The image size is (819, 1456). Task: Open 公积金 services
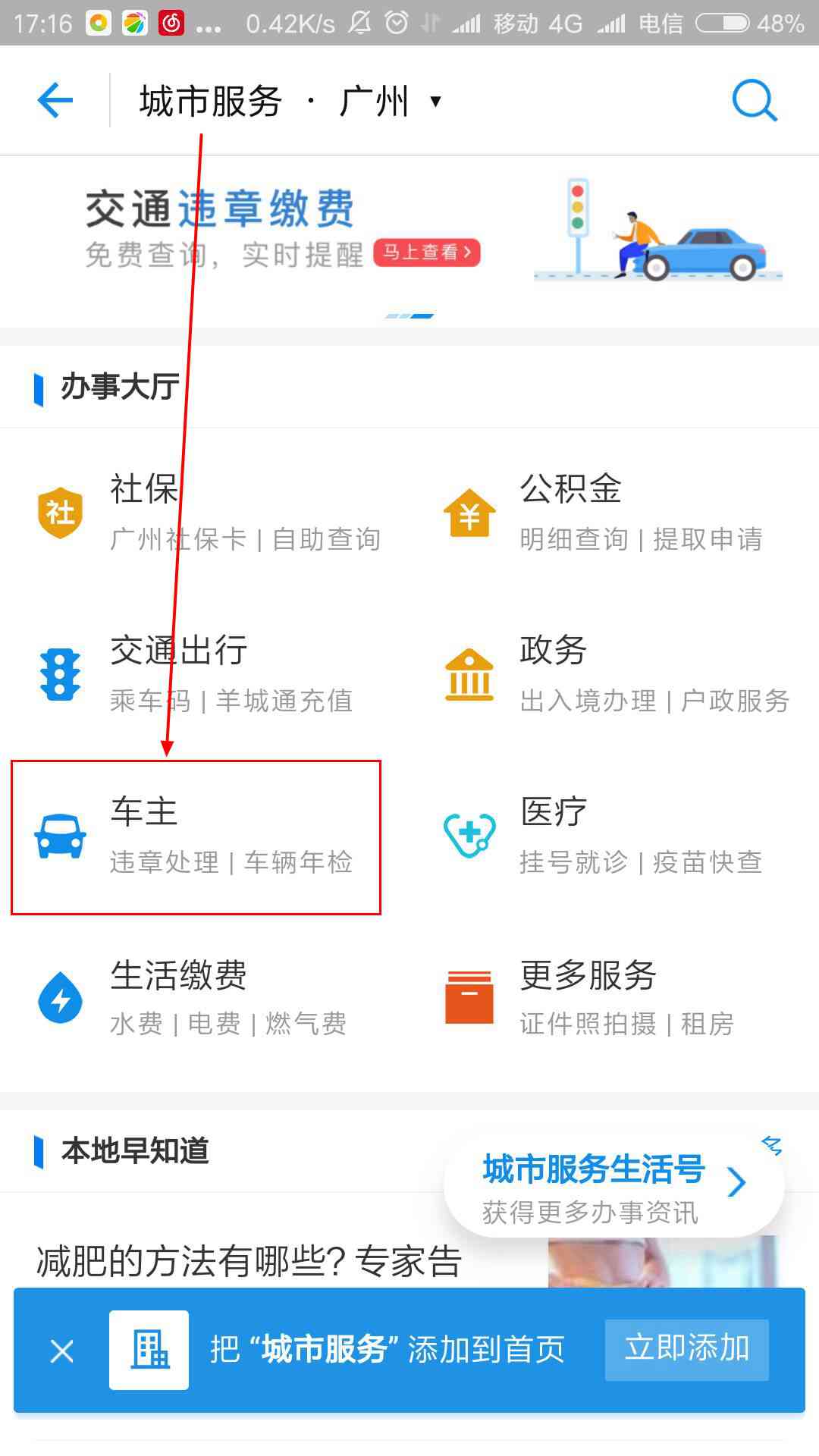click(x=614, y=513)
